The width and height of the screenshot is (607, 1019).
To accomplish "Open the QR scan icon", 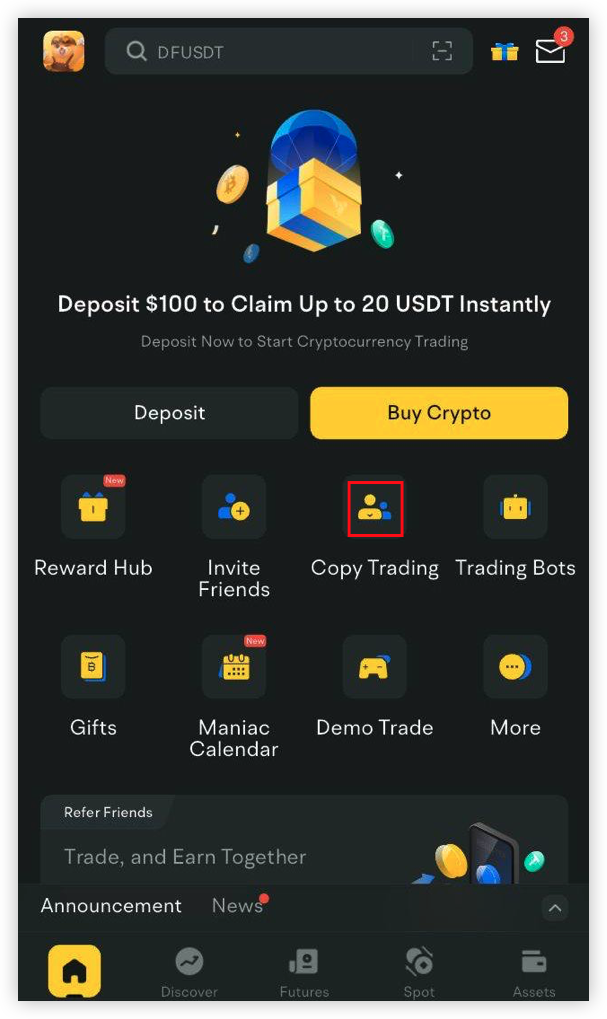I will (x=442, y=51).
